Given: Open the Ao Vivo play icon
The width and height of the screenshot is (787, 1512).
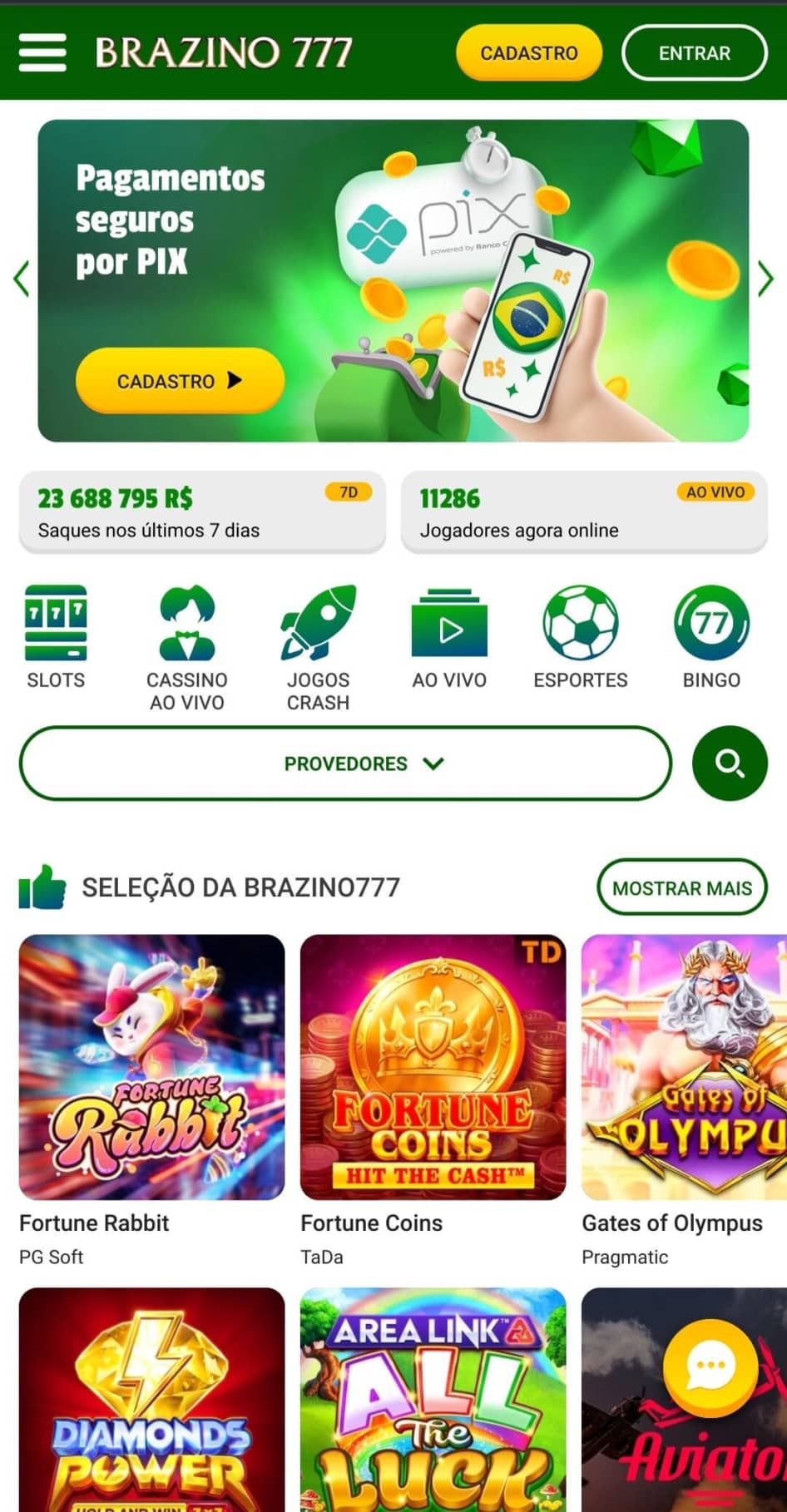Looking at the screenshot, I should click(448, 624).
